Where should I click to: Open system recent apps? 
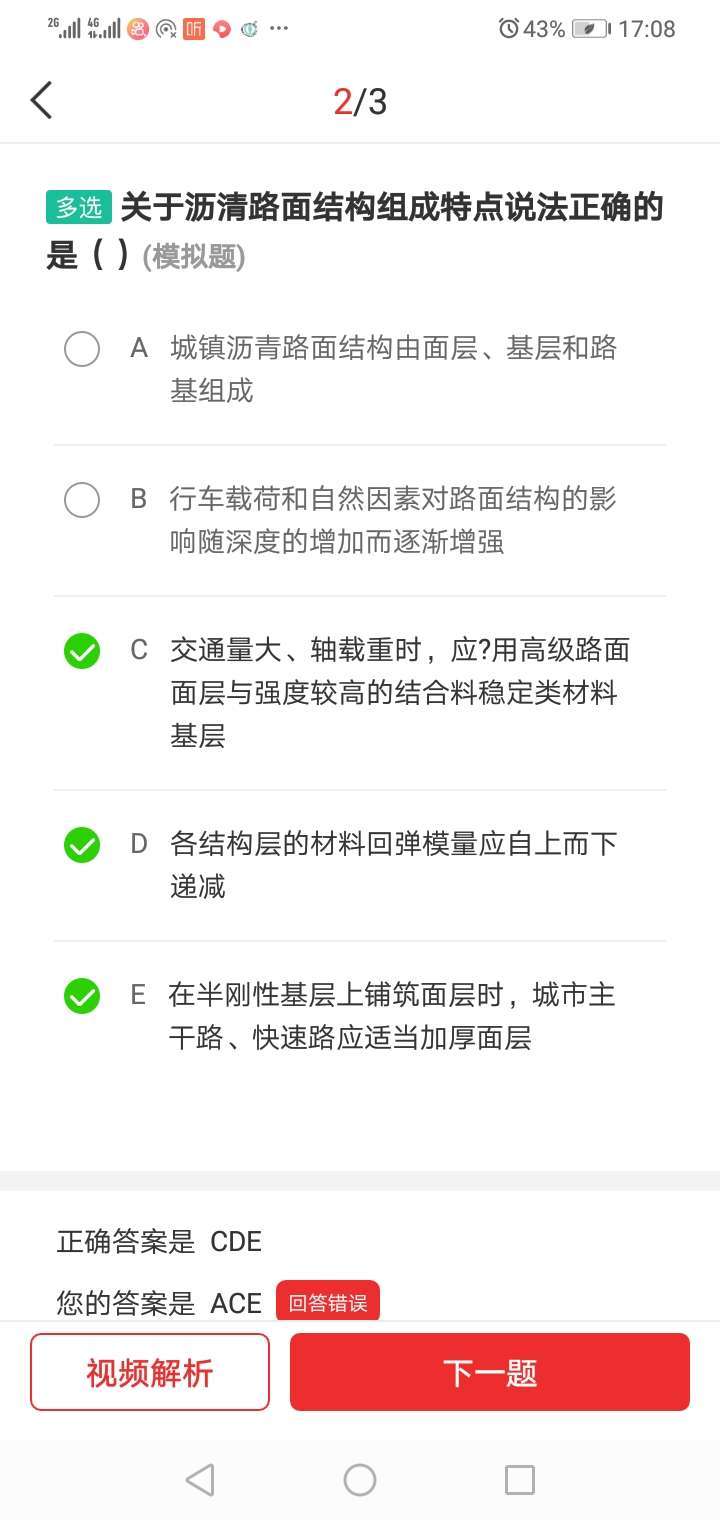[520, 1480]
